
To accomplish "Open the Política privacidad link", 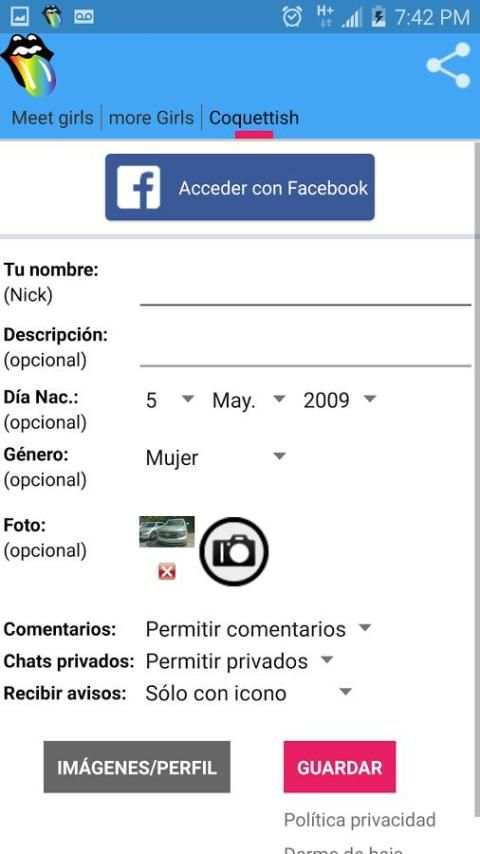I will (x=360, y=820).
